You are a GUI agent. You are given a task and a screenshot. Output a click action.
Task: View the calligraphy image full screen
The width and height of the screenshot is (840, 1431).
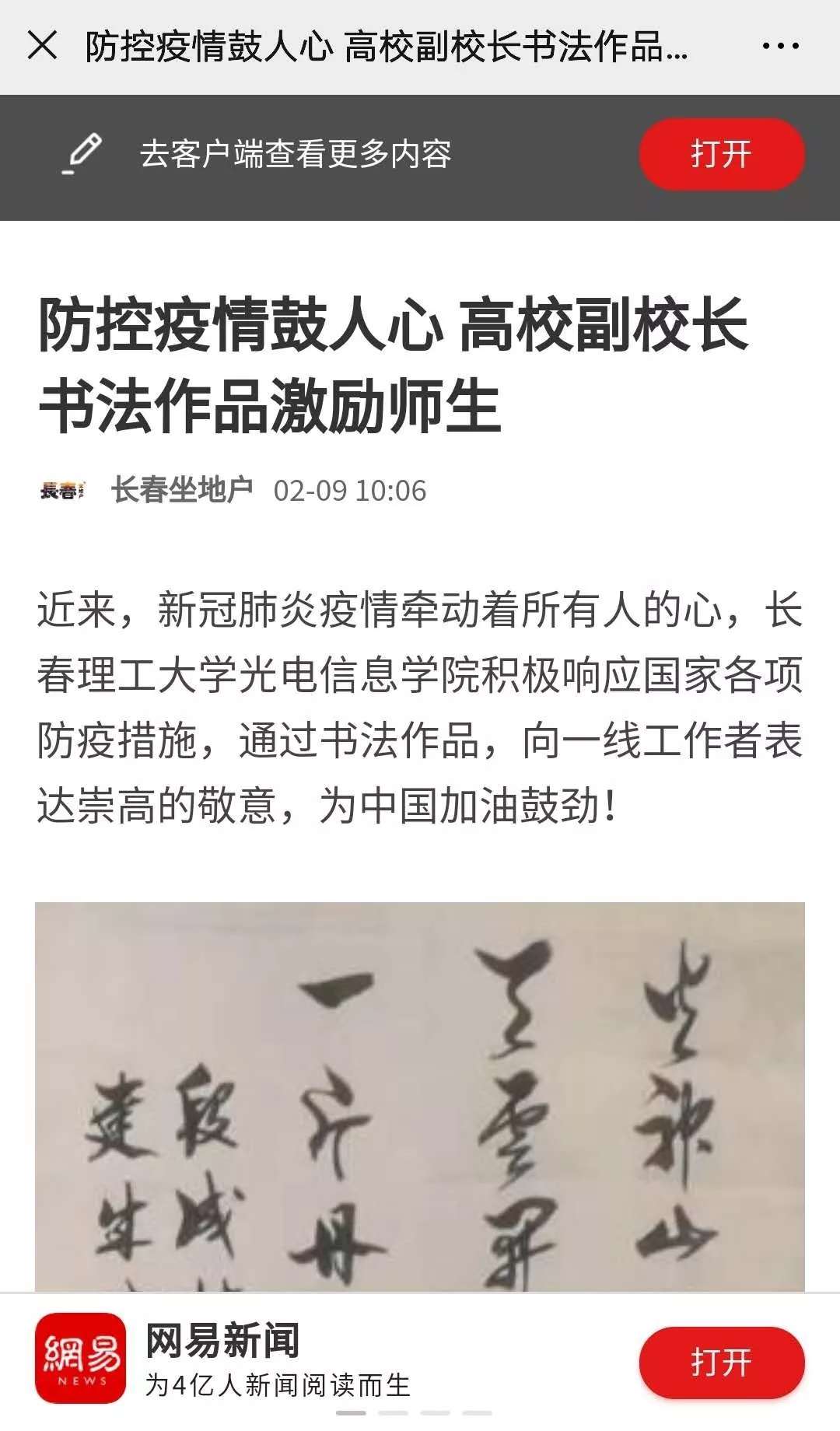click(x=420, y=1097)
